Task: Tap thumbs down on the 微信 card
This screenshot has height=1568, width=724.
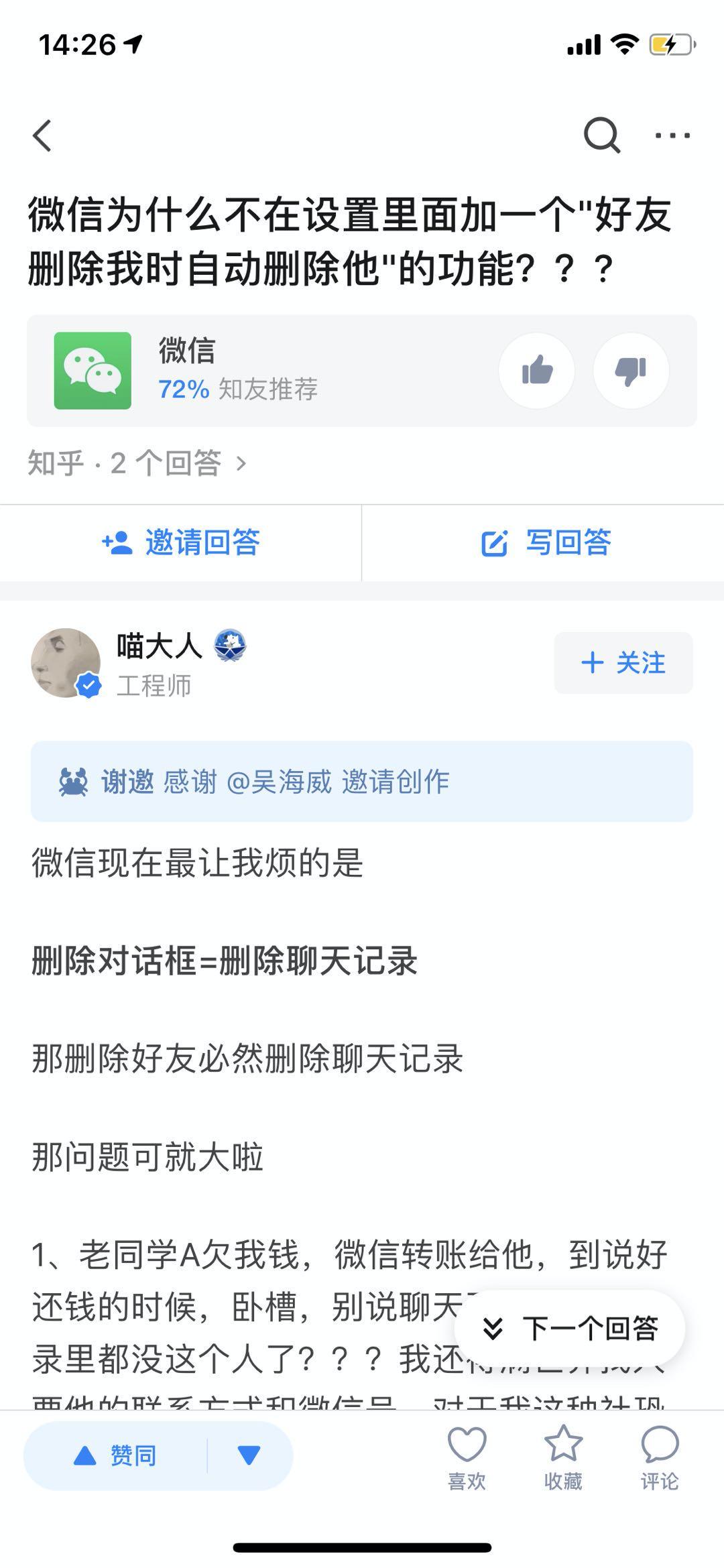Action: click(631, 371)
